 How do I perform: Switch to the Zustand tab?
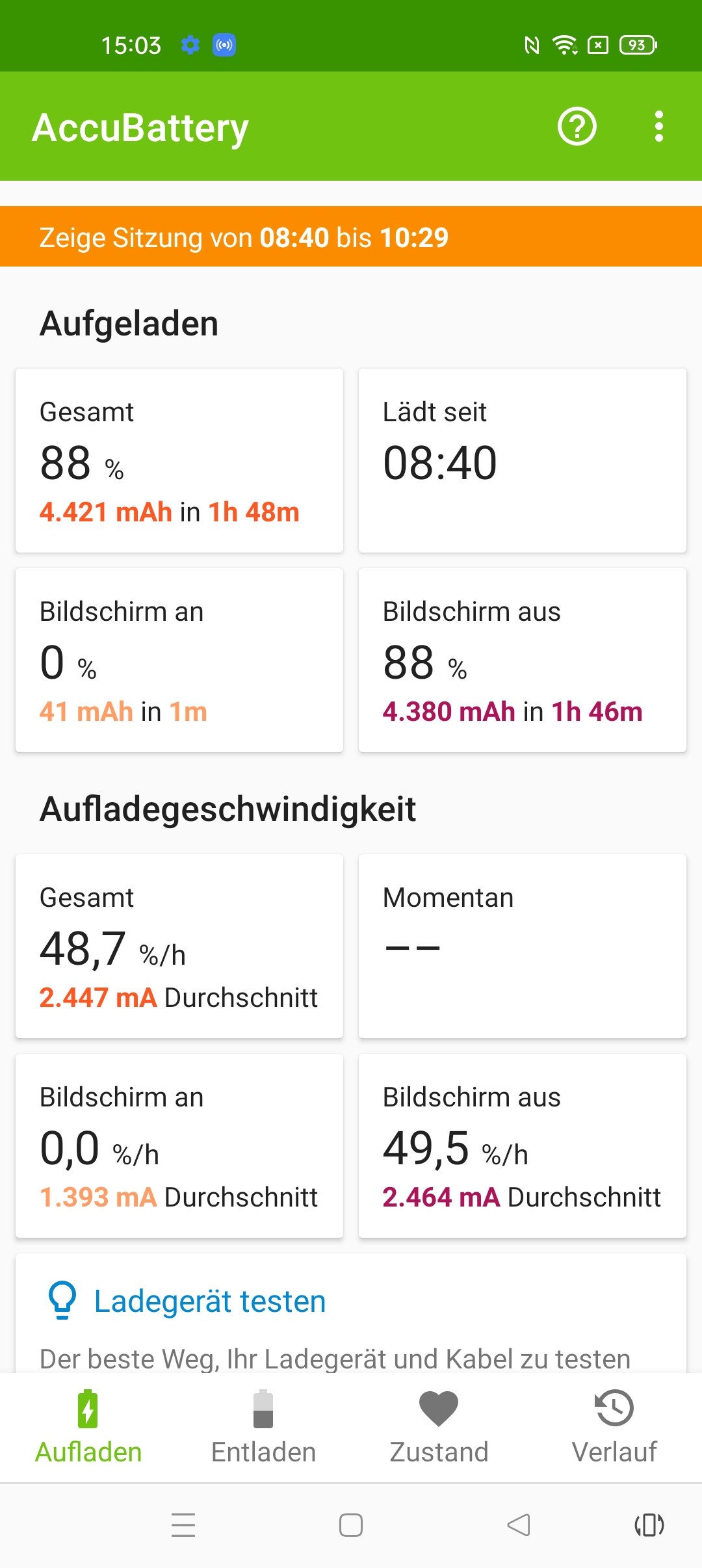coord(439,1428)
